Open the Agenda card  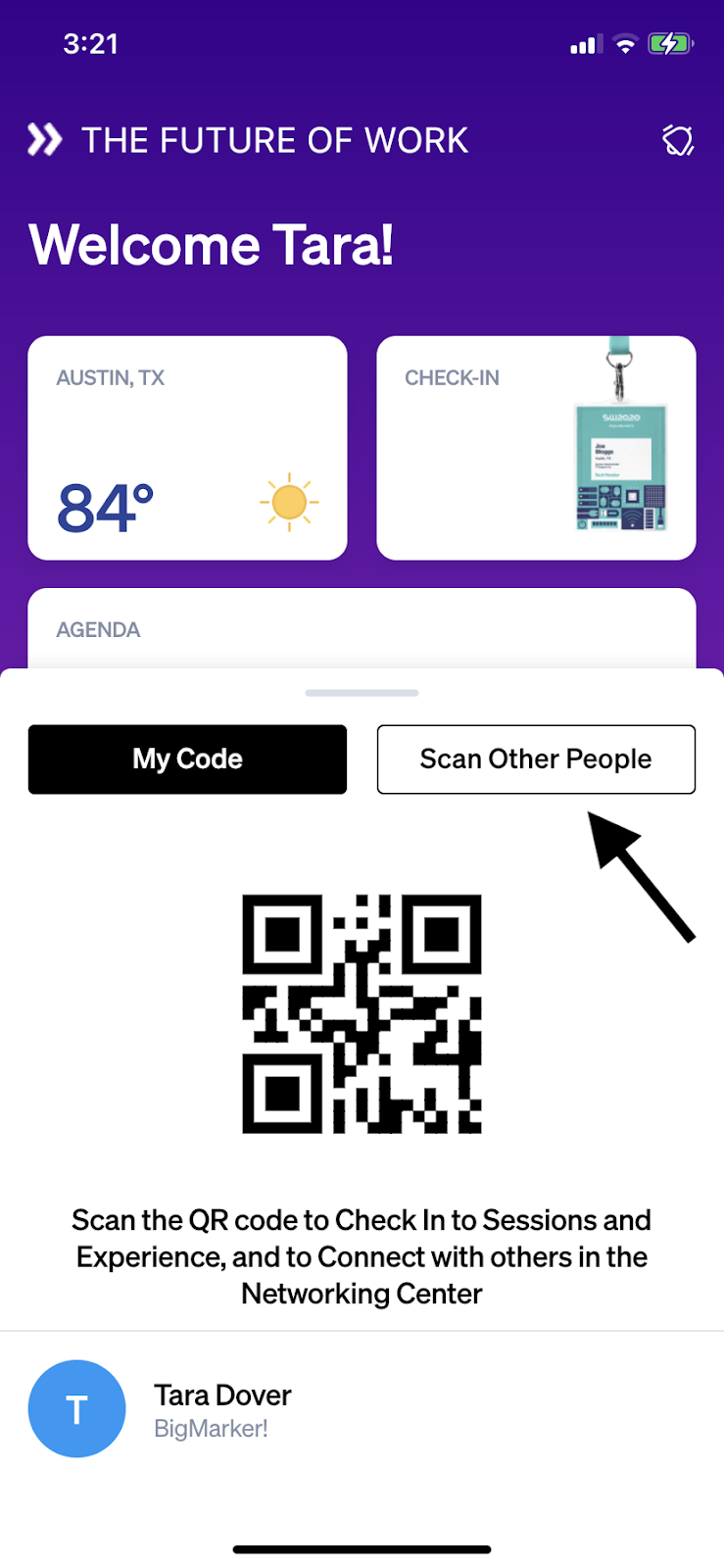point(362,629)
